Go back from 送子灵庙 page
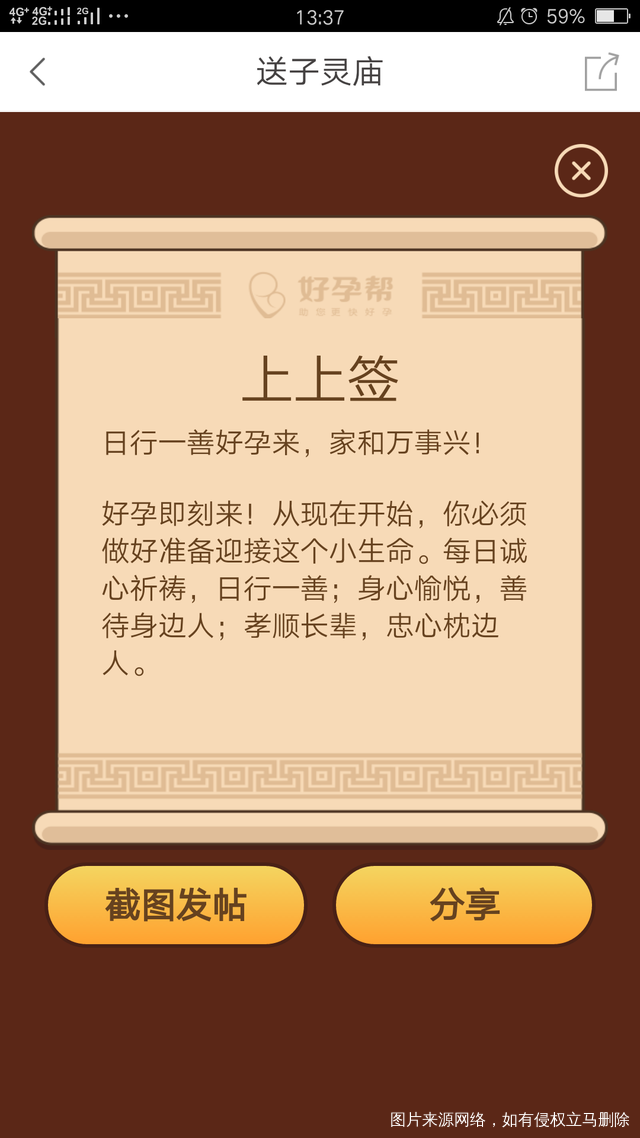Viewport: 640px width, 1138px height. (x=38, y=72)
